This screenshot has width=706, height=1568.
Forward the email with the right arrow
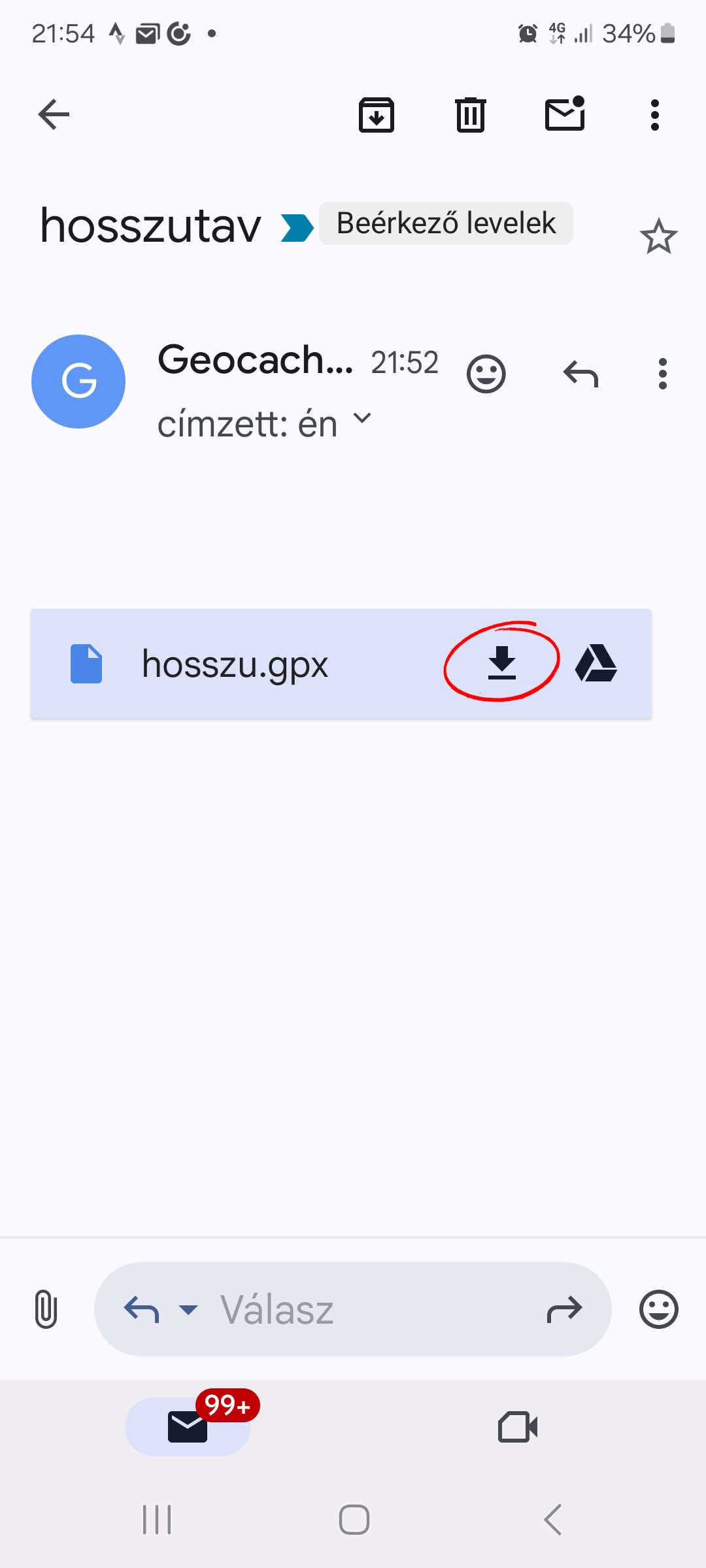click(564, 1309)
